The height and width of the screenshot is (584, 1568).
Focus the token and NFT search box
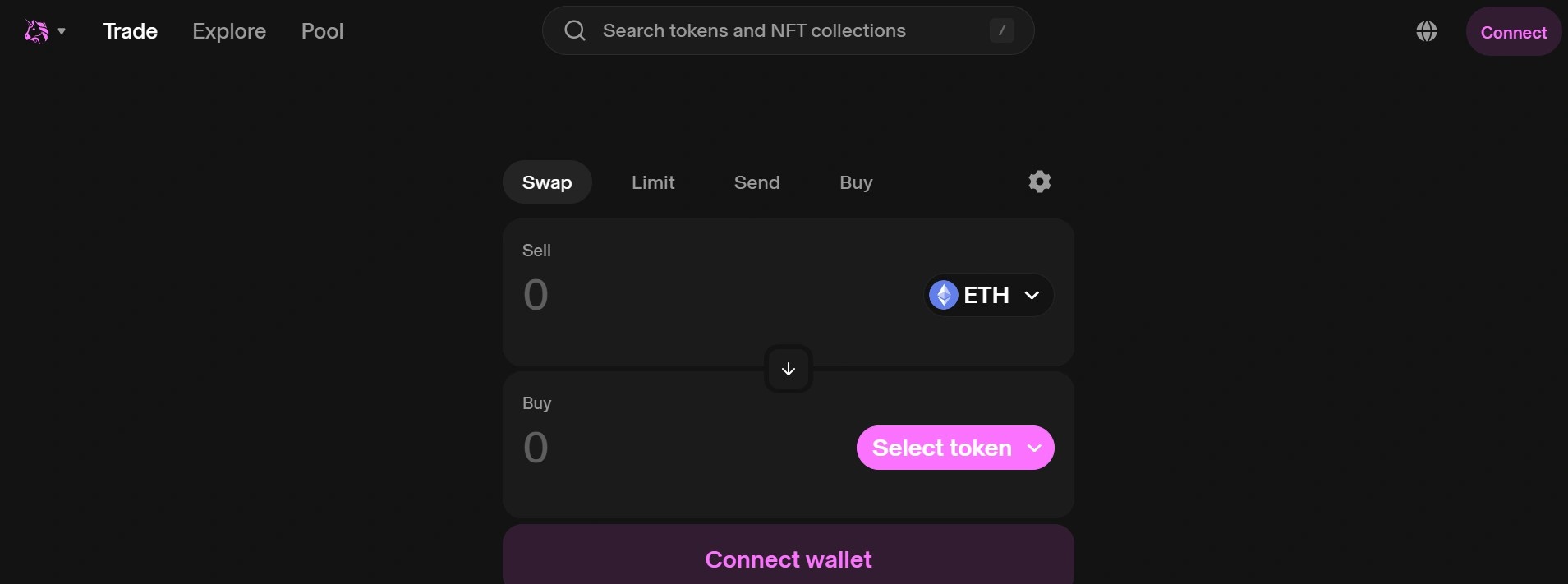pyautogui.click(x=780, y=31)
